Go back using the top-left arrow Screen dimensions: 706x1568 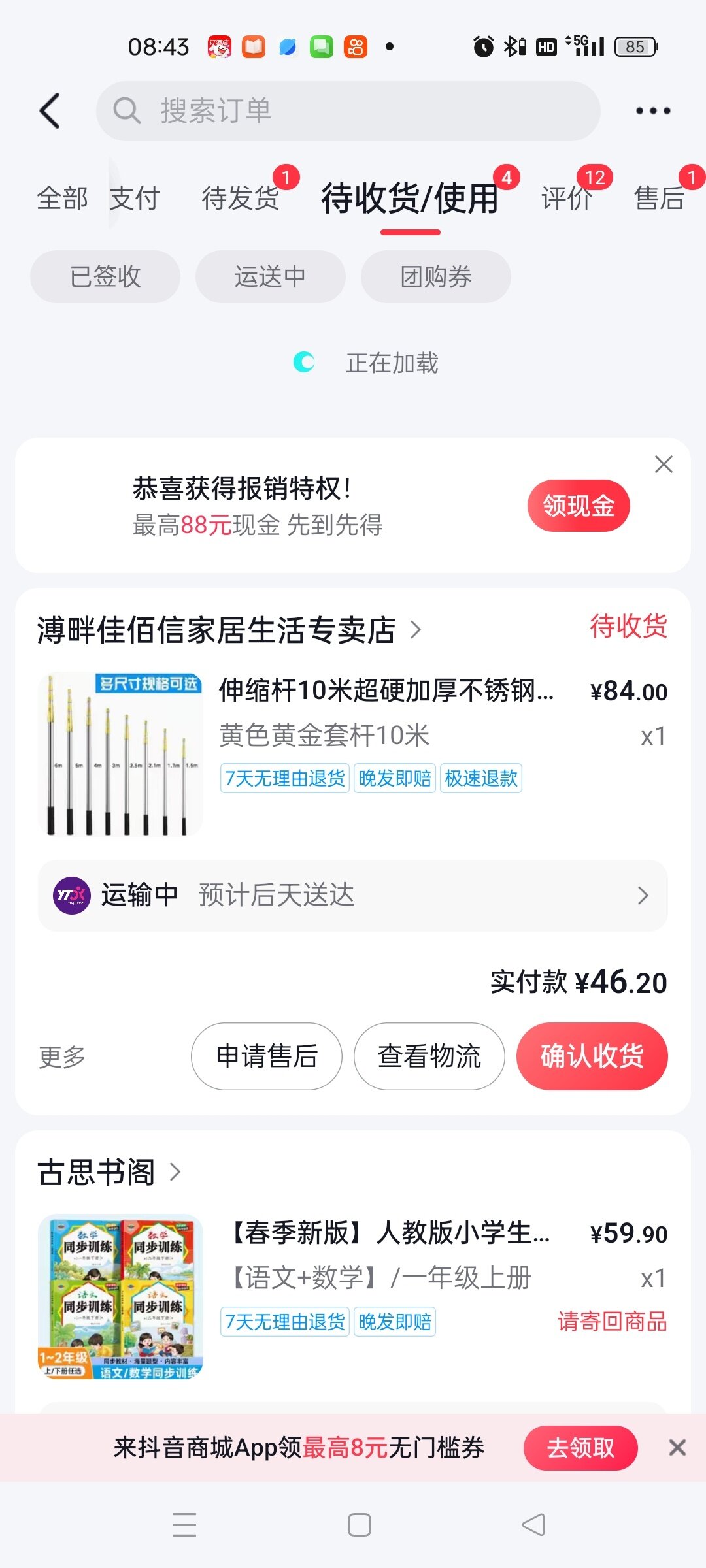[x=50, y=111]
